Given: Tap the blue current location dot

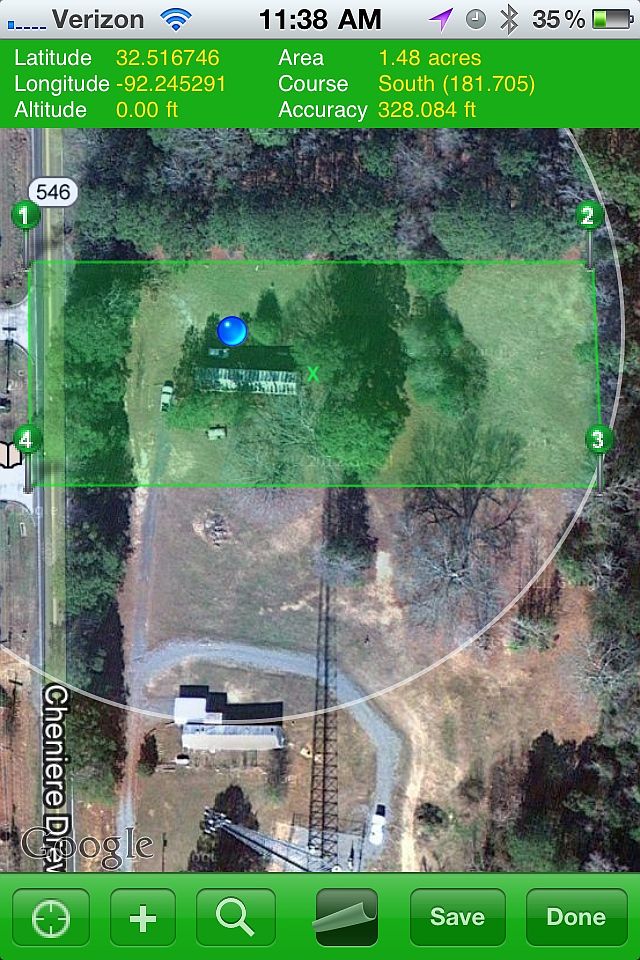Looking at the screenshot, I should coord(232,330).
